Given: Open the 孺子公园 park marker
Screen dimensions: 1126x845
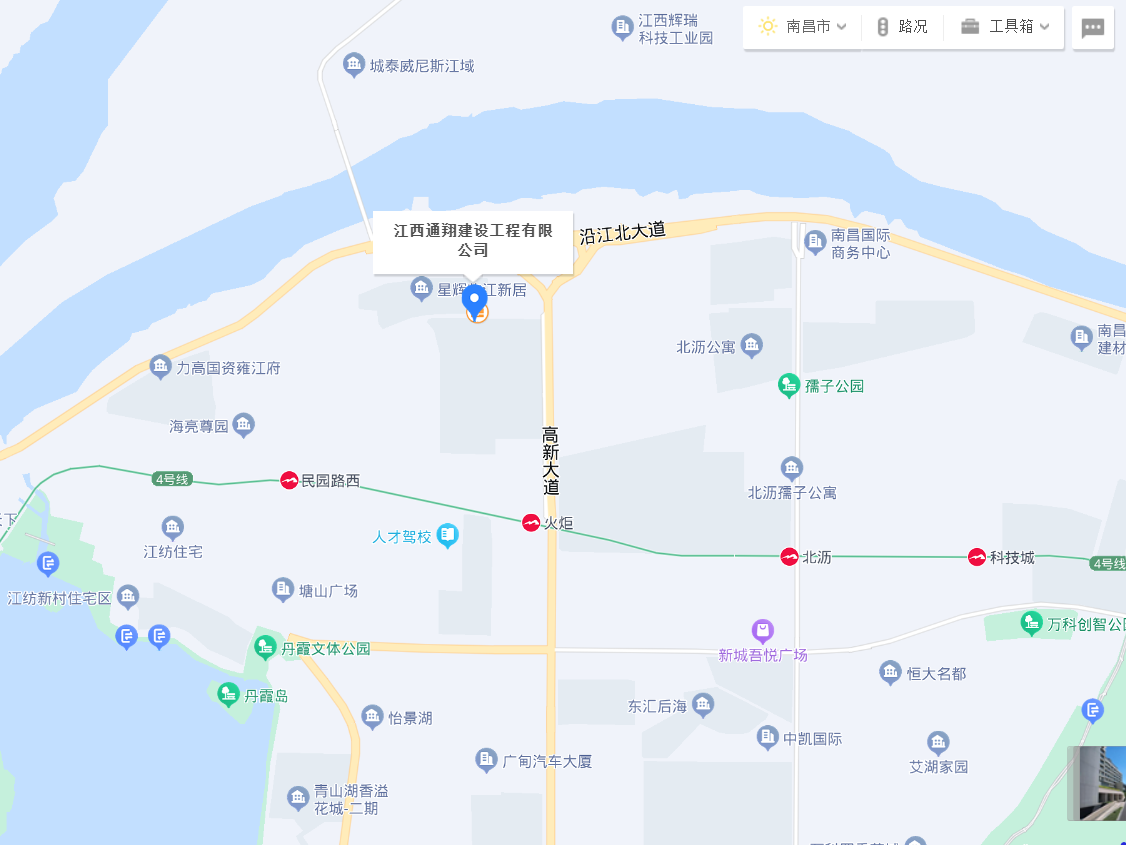Looking at the screenshot, I should [x=789, y=386].
